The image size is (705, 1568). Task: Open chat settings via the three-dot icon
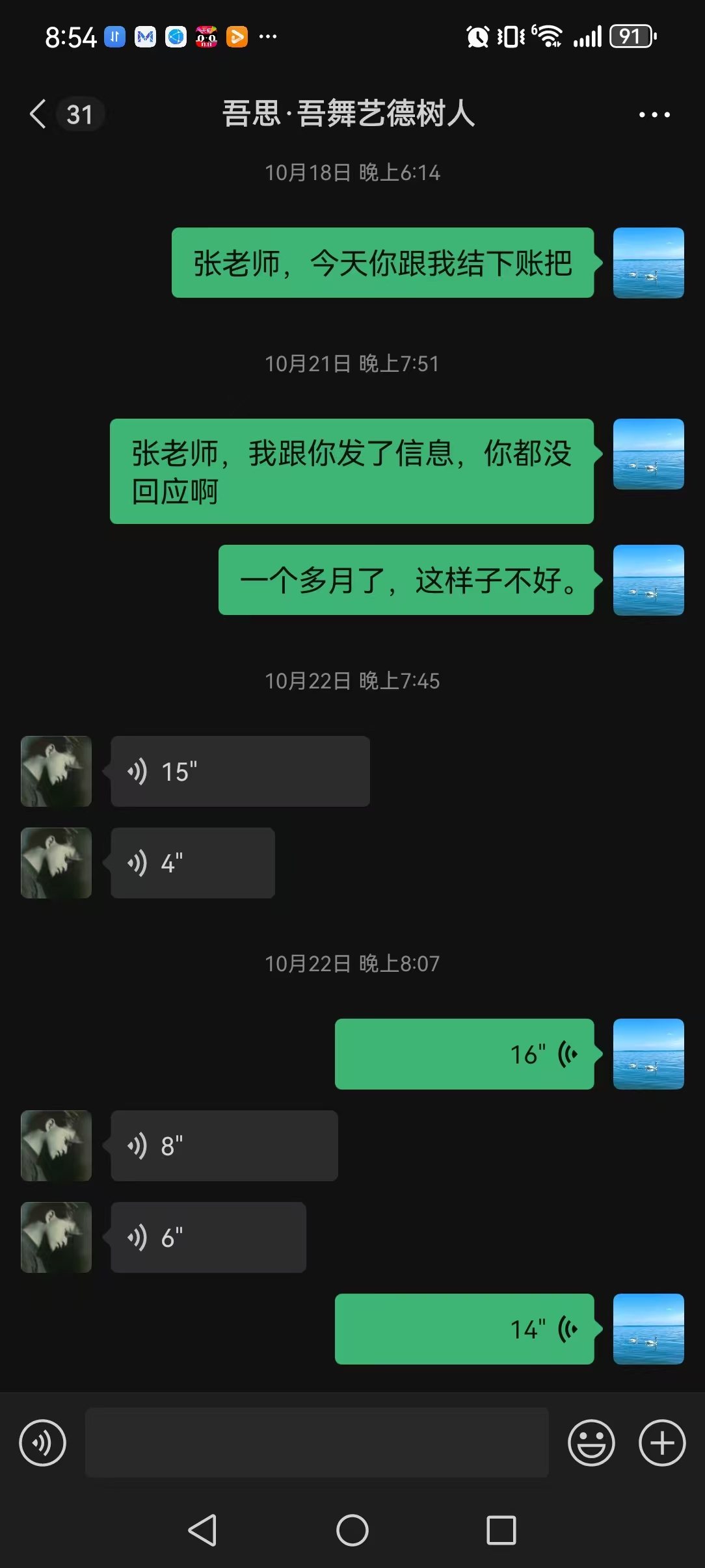654,114
